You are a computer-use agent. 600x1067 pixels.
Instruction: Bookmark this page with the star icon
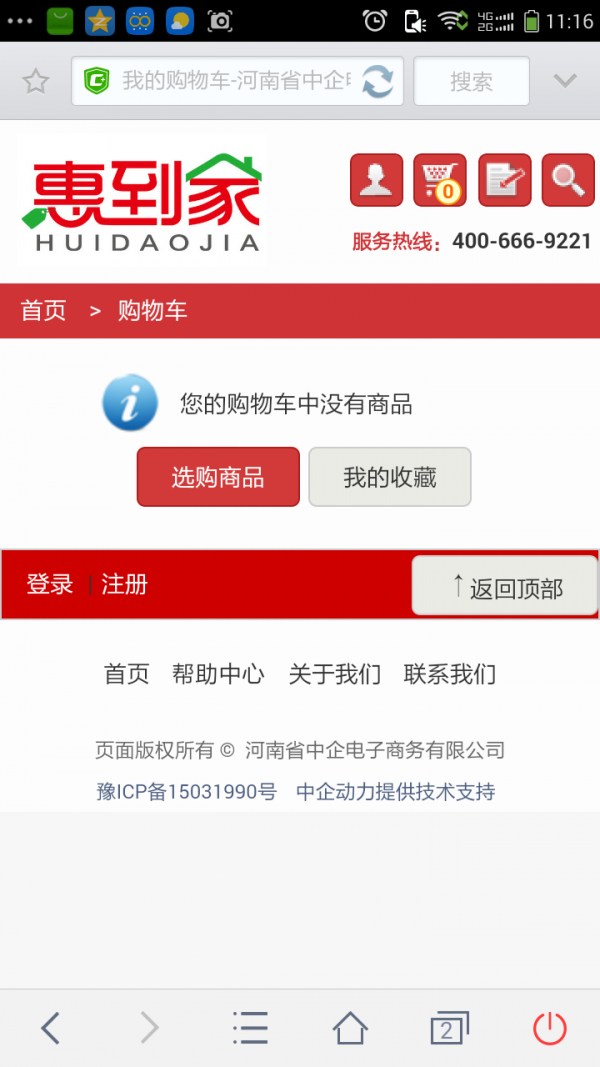click(x=36, y=81)
